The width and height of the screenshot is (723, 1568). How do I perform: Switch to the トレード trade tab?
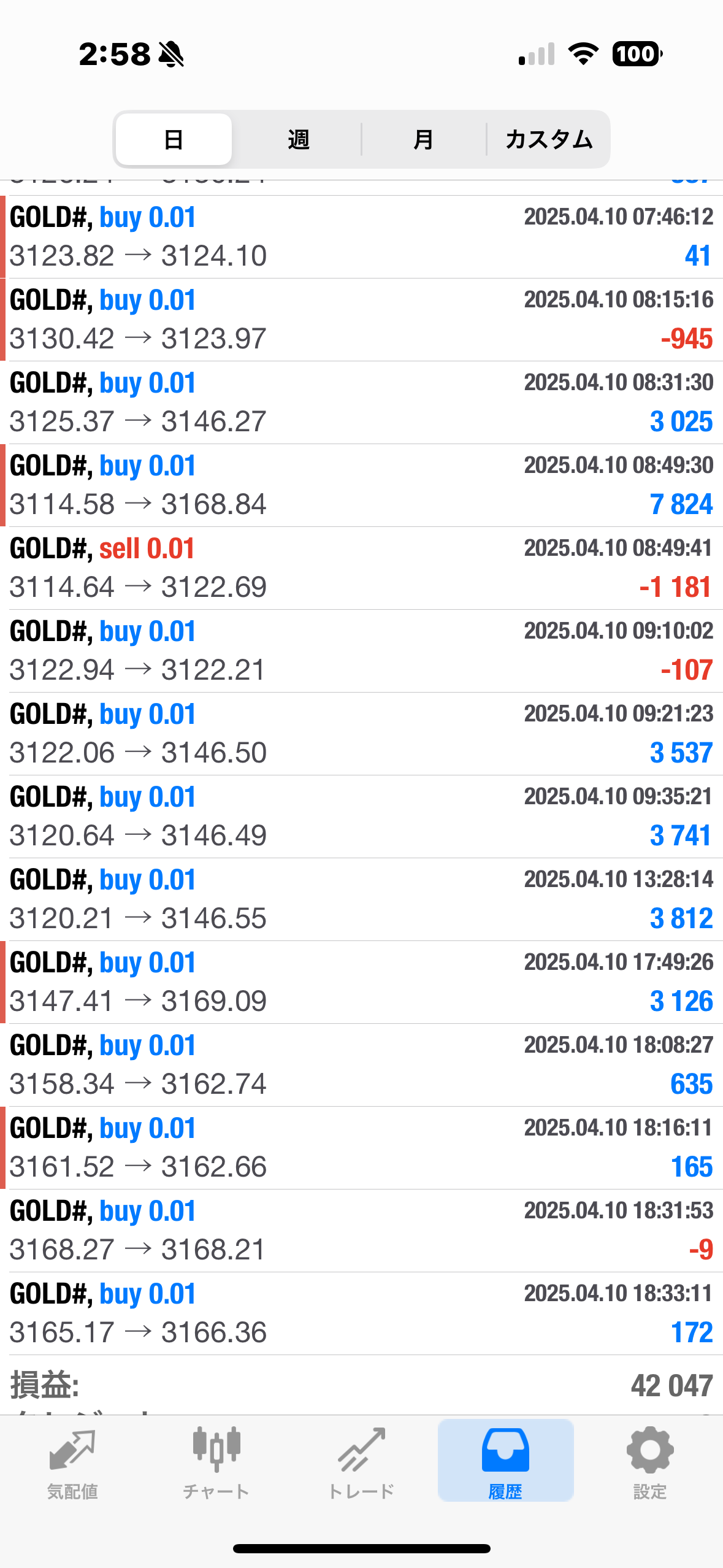(x=361, y=1462)
